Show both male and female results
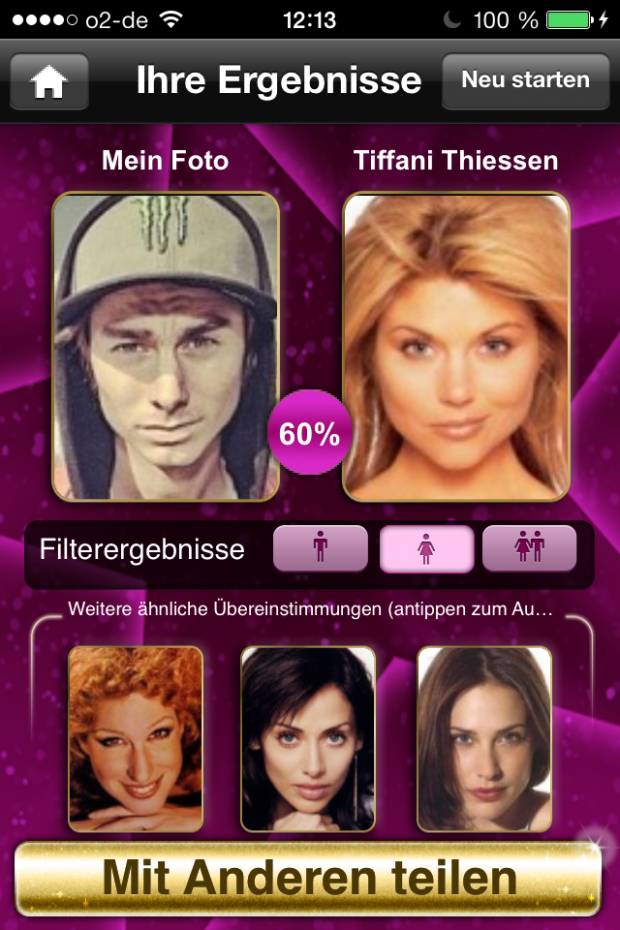The image size is (620, 930). tap(529, 549)
